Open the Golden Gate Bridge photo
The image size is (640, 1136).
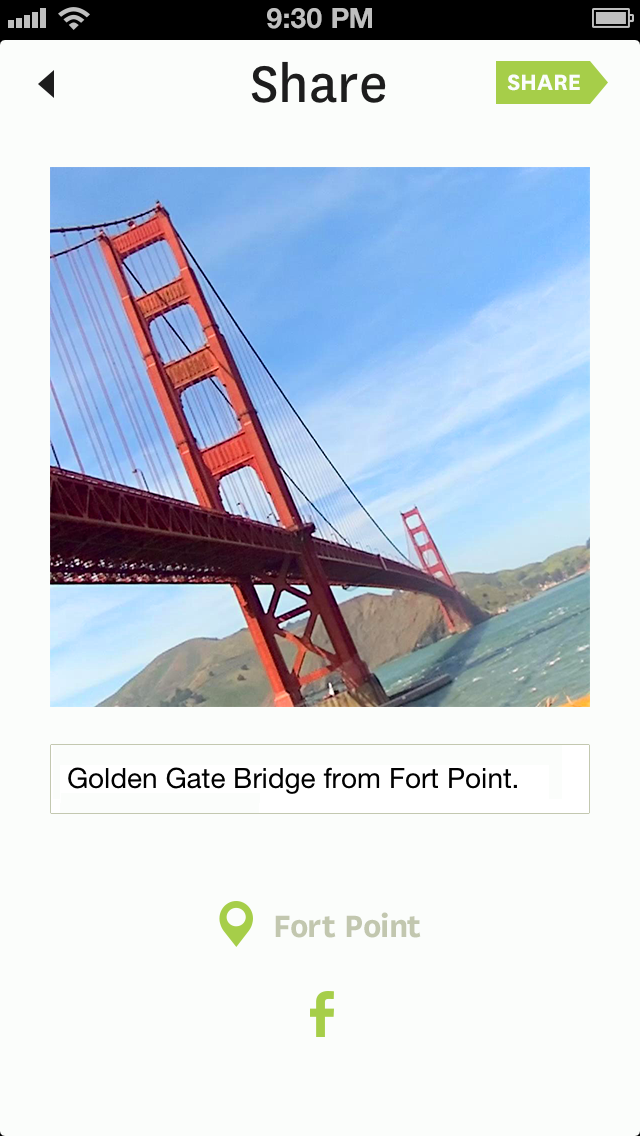[320, 437]
